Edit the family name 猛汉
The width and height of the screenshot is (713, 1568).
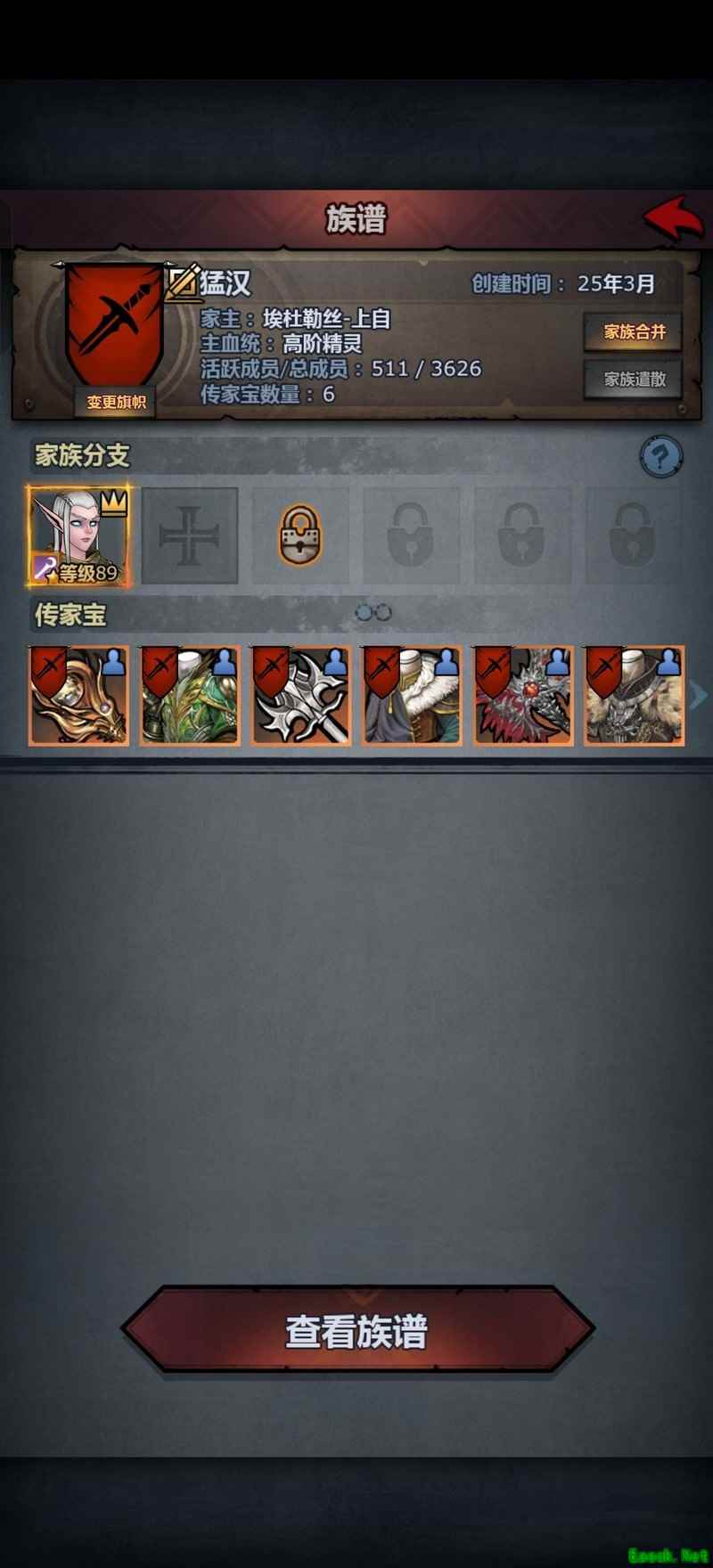[x=183, y=282]
